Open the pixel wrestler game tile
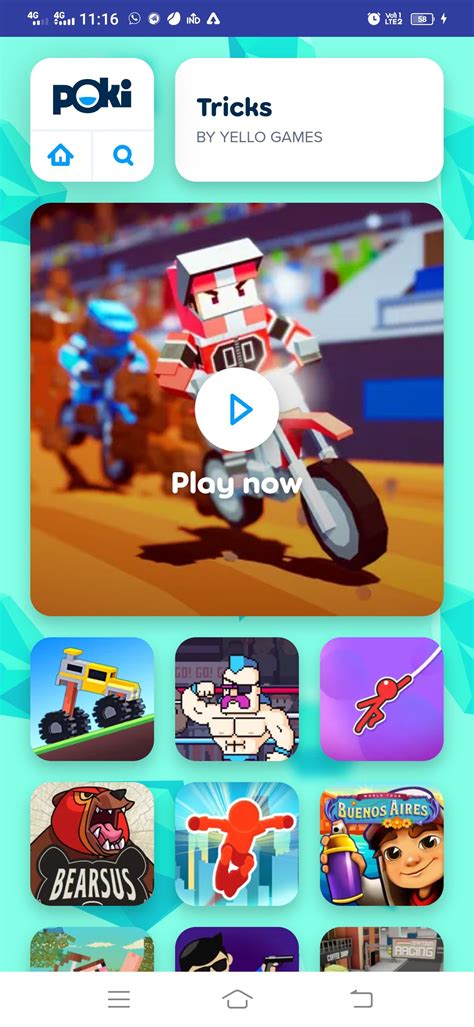Screen dimensions: 474x1027 coord(237,699)
